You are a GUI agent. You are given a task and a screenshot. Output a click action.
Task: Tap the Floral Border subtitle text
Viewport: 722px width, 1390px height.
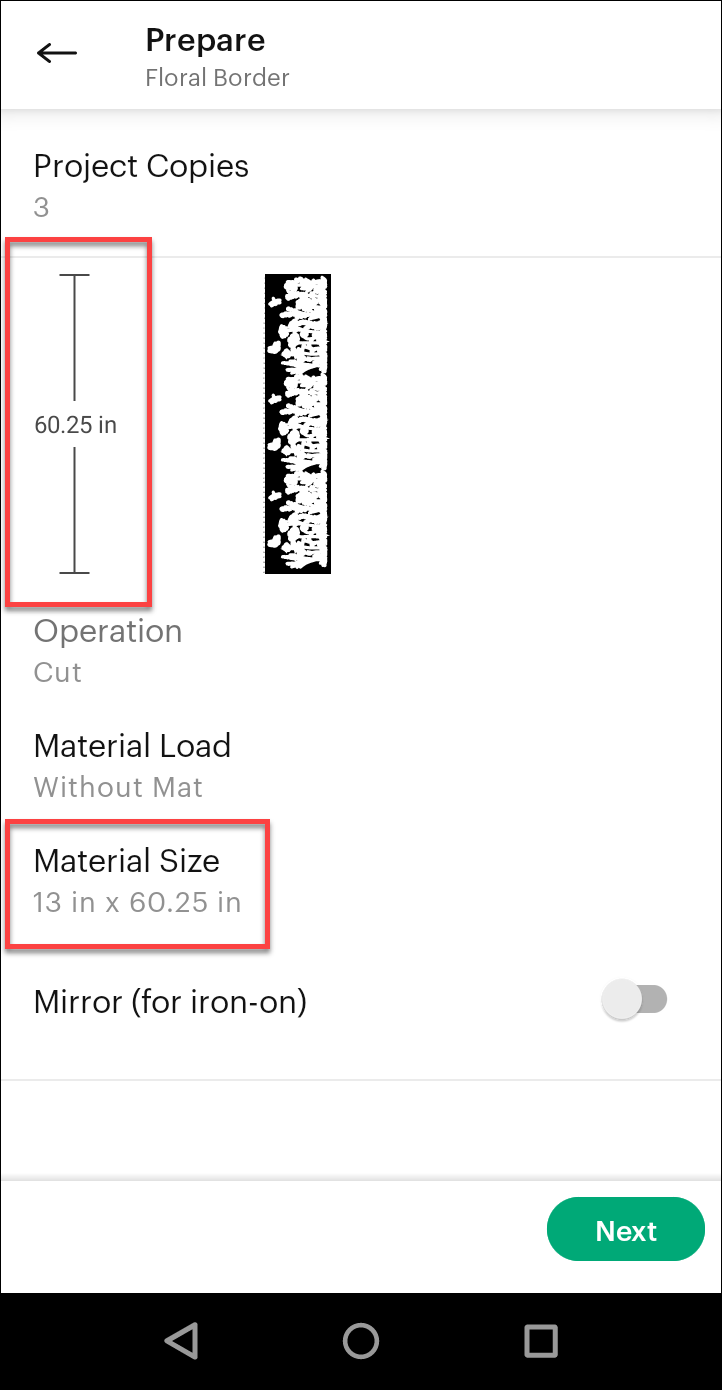[217, 77]
